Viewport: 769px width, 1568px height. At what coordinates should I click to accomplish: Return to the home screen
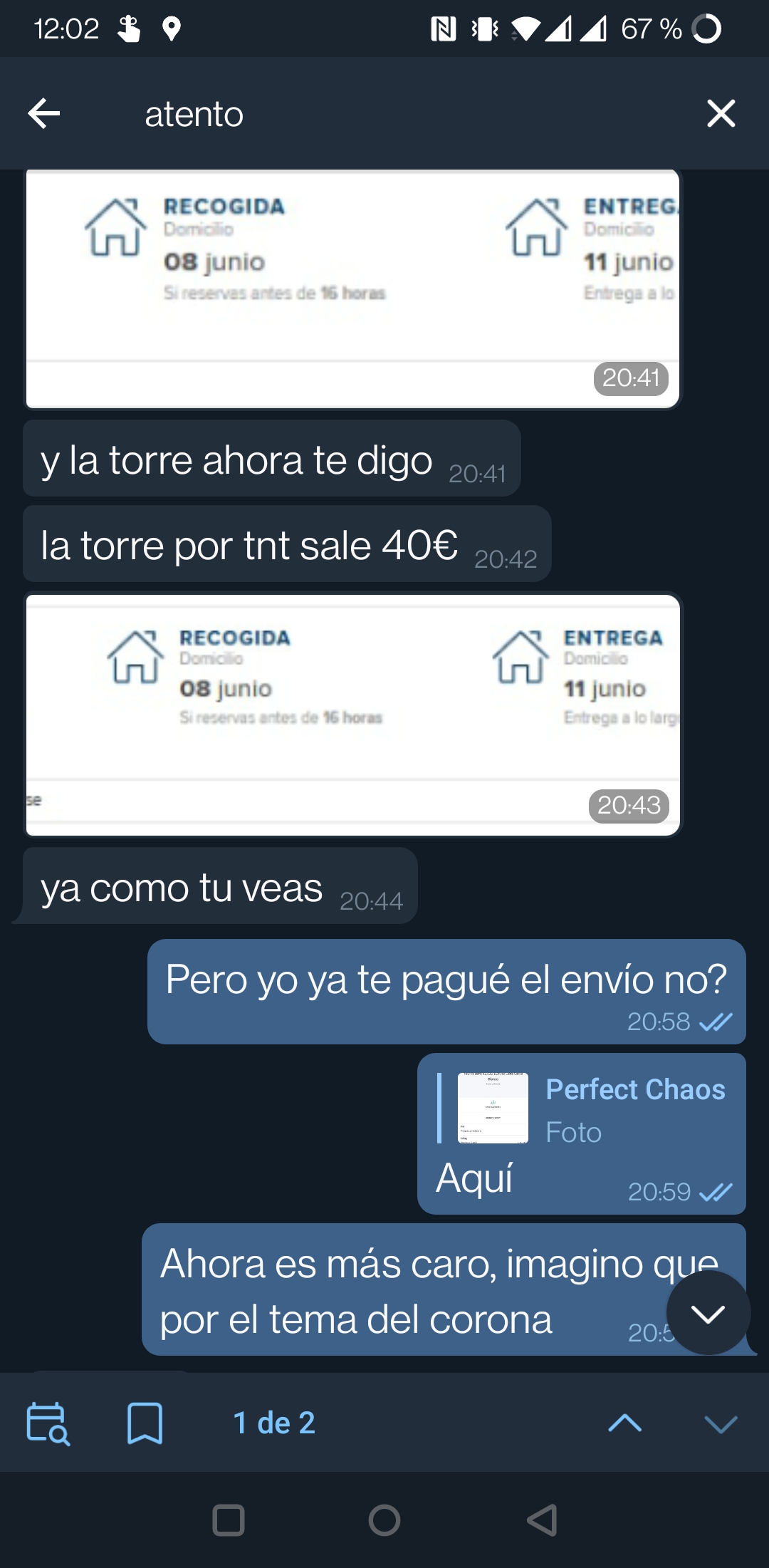pyautogui.click(x=384, y=1520)
